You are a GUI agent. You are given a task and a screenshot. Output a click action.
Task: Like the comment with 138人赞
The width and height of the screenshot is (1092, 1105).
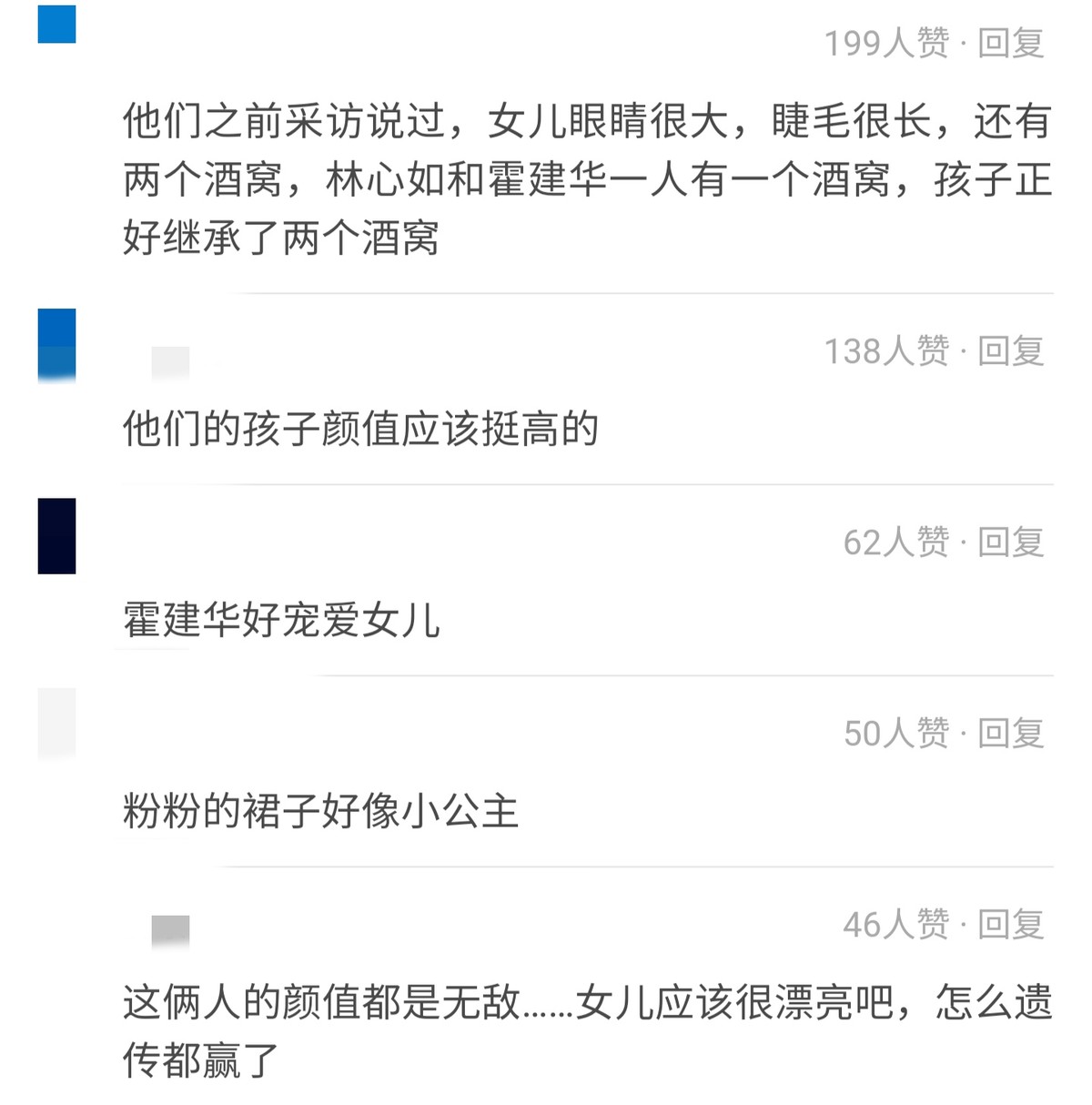point(886,351)
